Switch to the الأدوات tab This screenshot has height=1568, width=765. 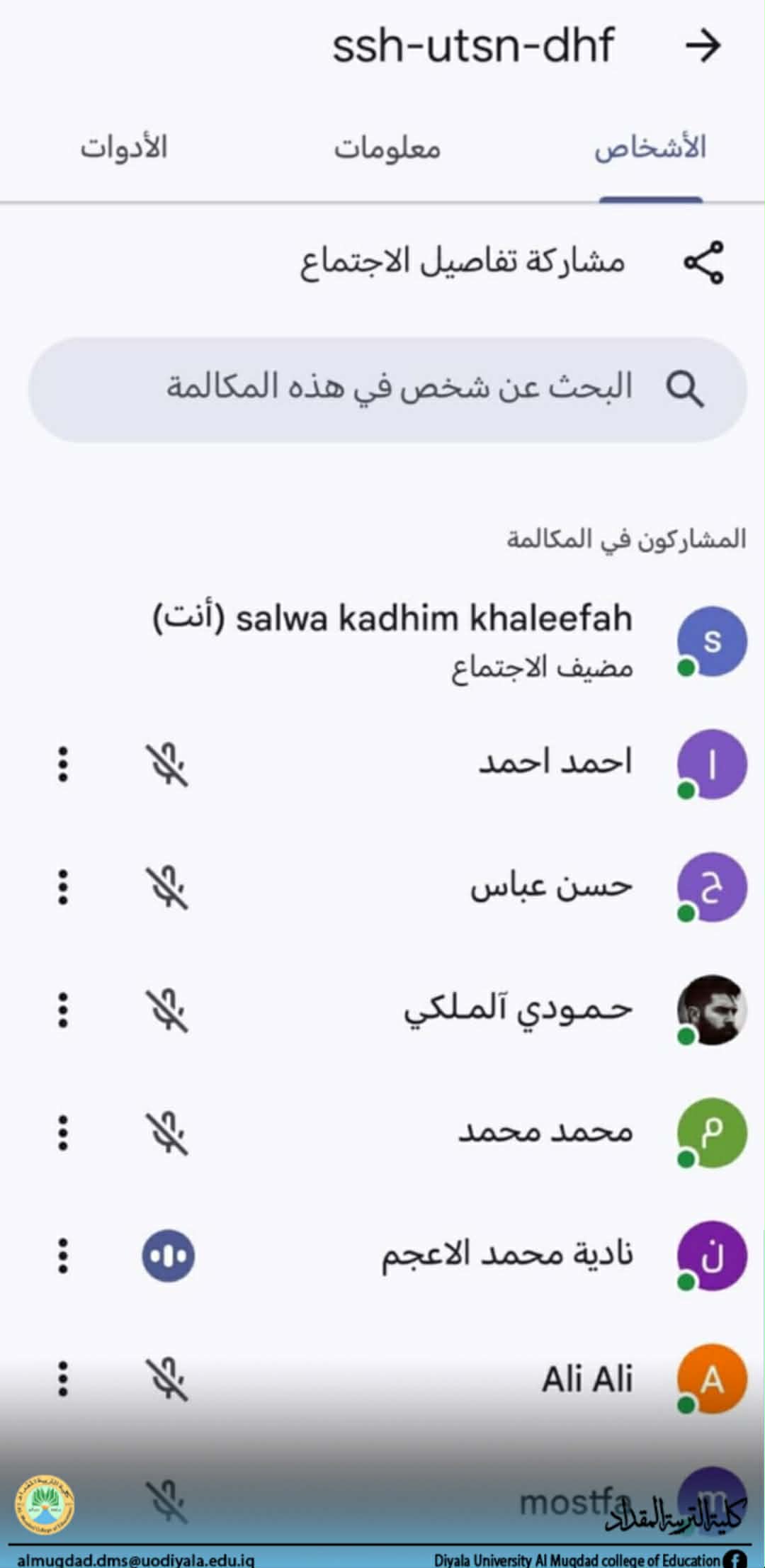(124, 149)
